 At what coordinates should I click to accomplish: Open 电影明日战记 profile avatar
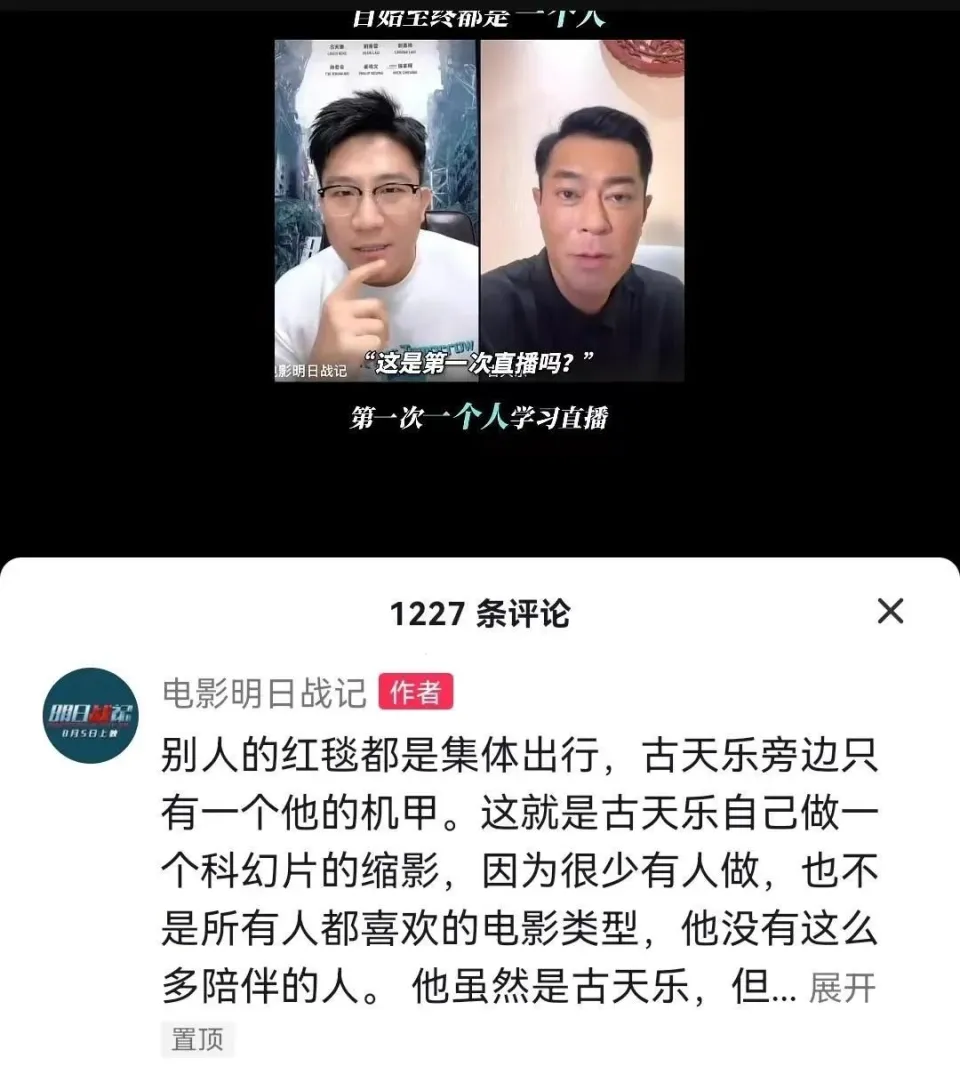[92, 716]
